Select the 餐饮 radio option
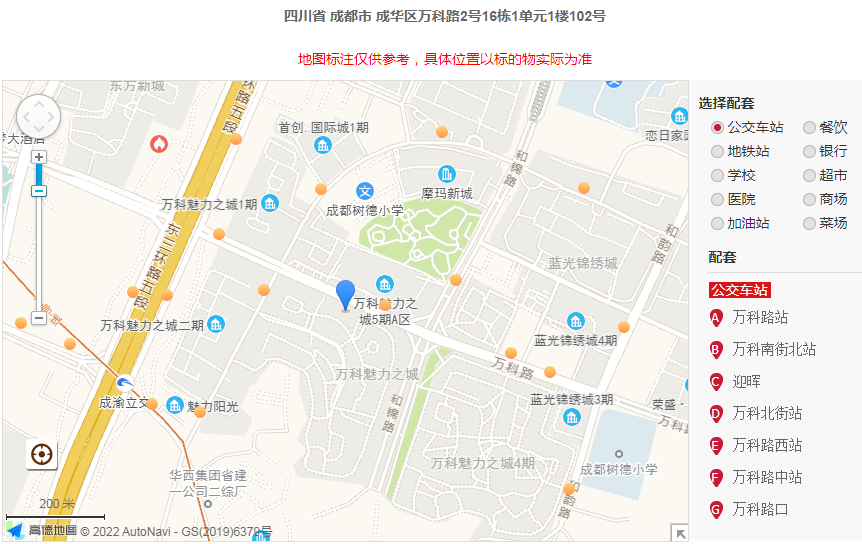The width and height of the screenshot is (862, 544). 809,128
